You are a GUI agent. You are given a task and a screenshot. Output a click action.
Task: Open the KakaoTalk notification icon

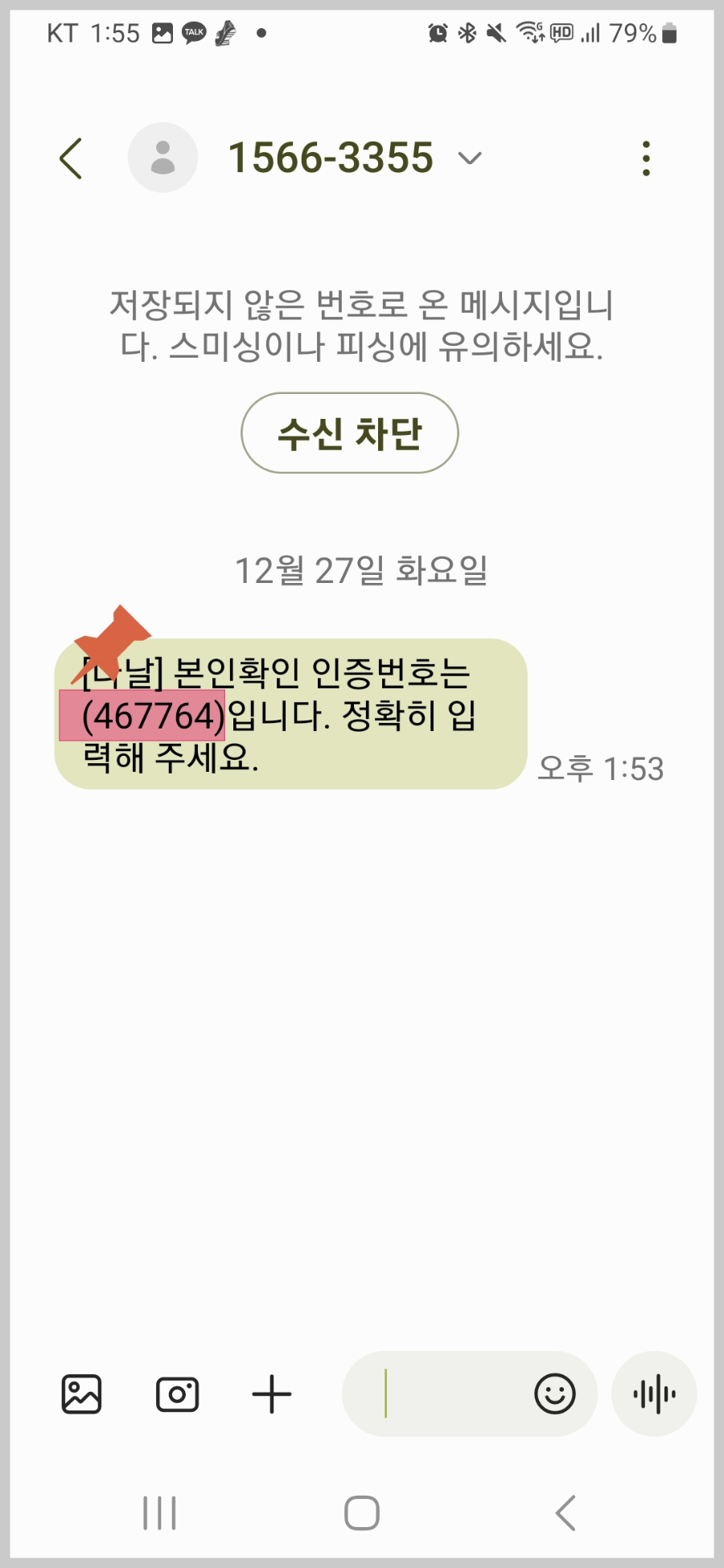193,32
